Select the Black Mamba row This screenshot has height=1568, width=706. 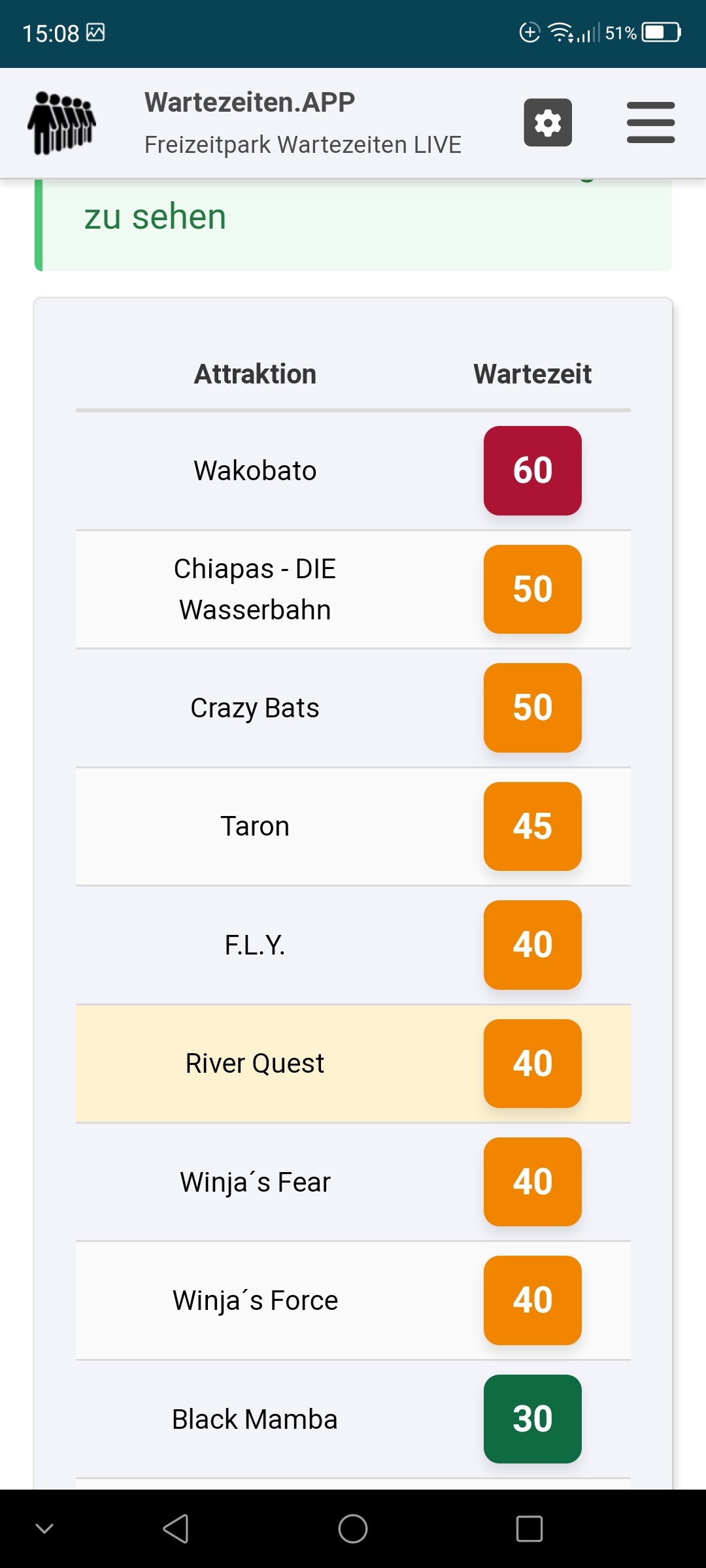click(x=353, y=1419)
